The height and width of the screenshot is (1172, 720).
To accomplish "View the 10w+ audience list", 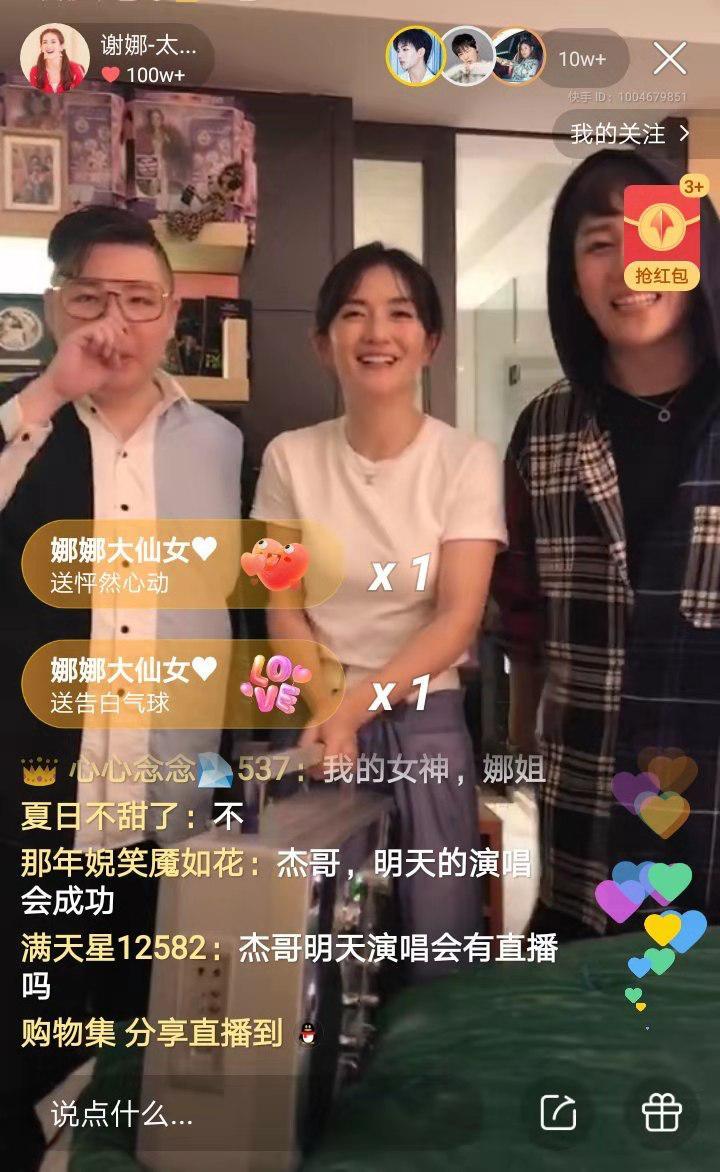I will point(581,59).
